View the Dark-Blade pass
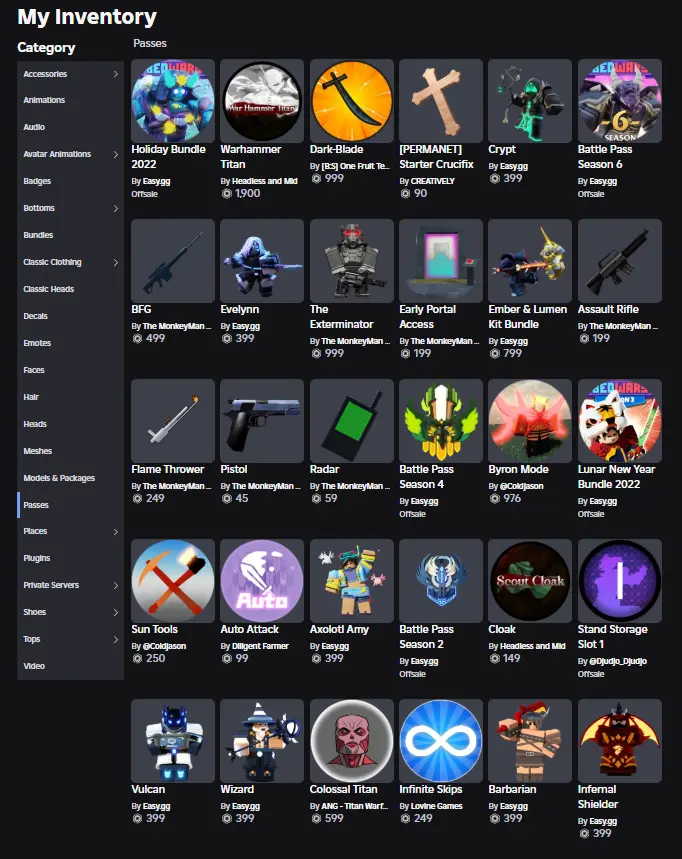Image resolution: width=682 pixels, height=859 pixels. pos(351,101)
